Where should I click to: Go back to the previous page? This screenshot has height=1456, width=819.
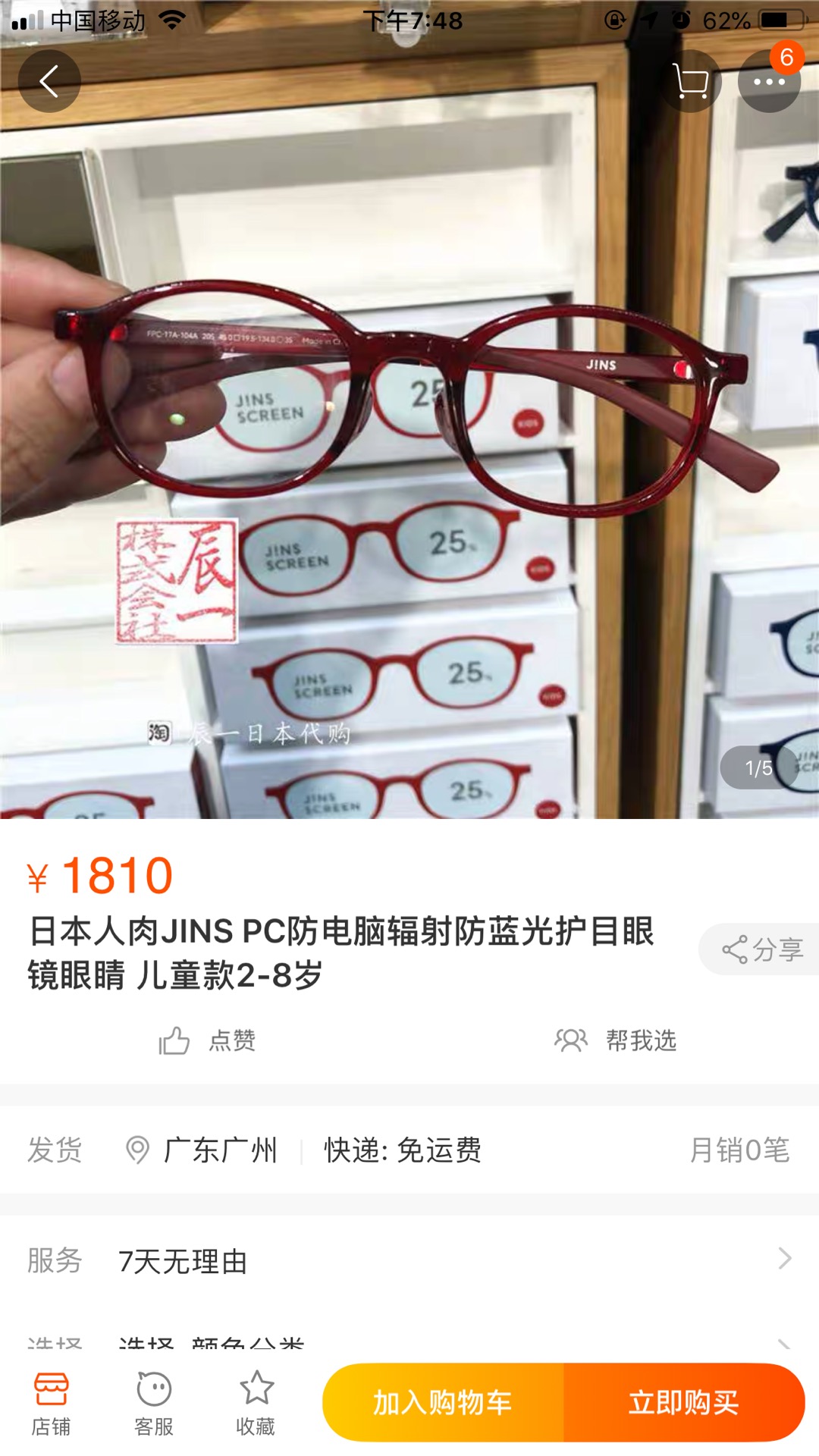(x=49, y=81)
